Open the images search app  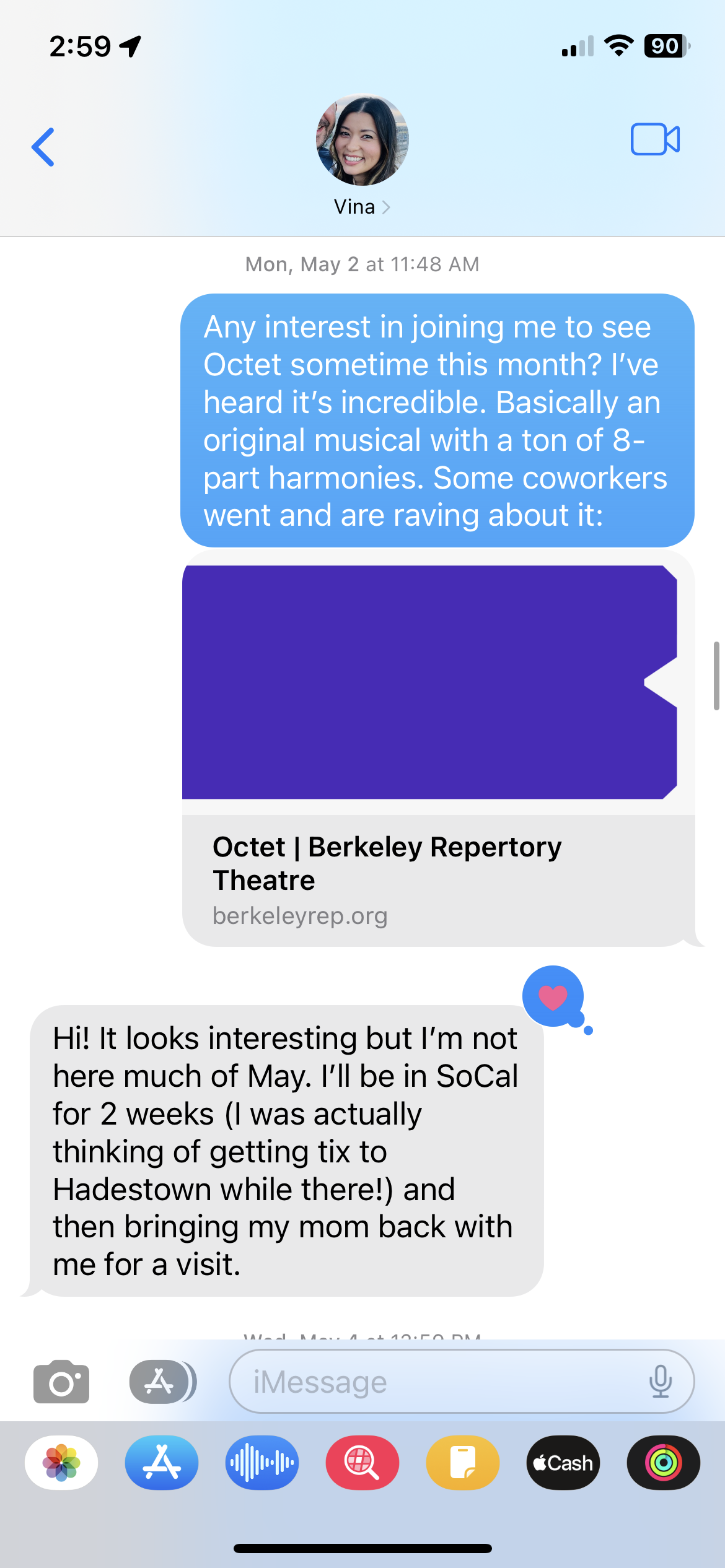(362, 1463)
